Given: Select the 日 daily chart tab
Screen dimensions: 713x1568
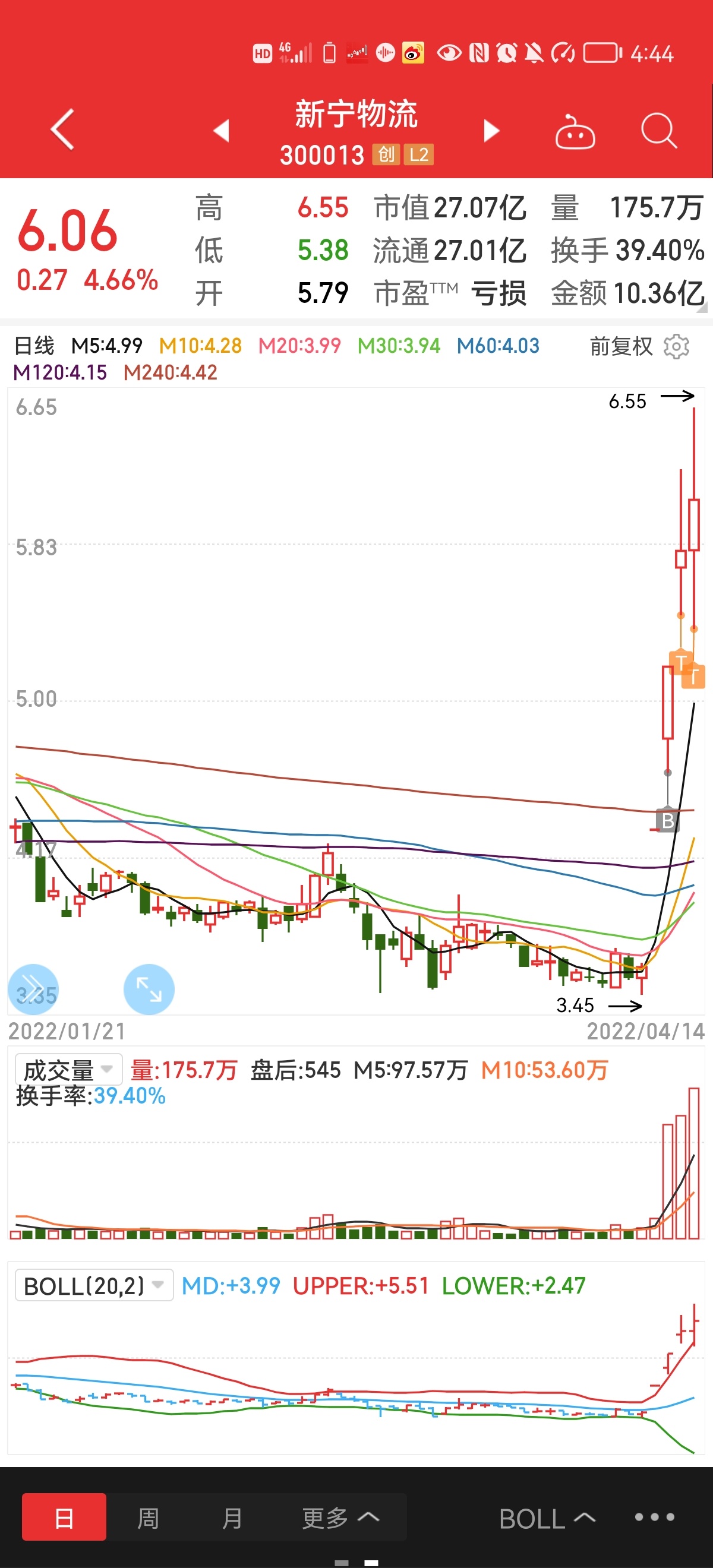Looking at the screenshot, I should point(64,1517).
